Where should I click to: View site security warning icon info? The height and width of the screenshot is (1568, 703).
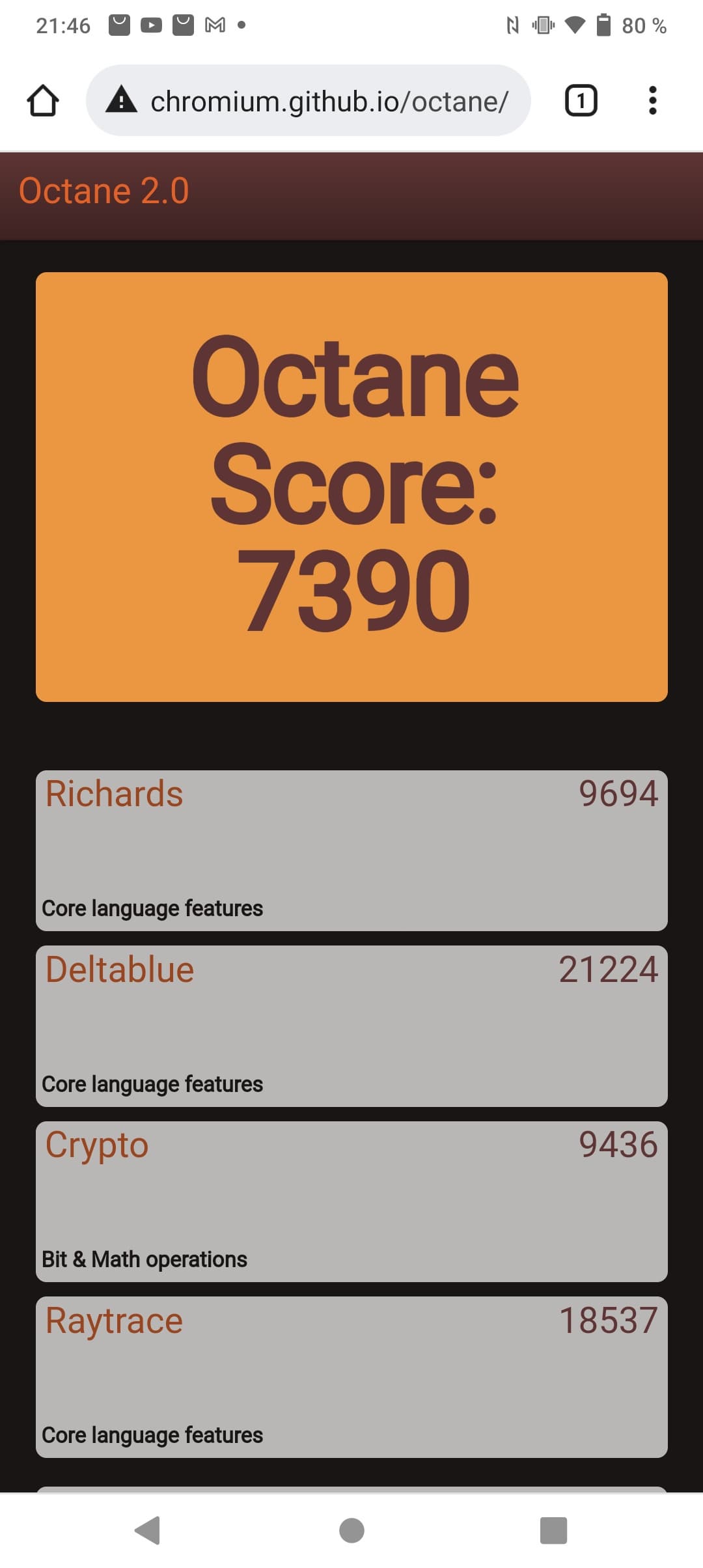point(122,101)
